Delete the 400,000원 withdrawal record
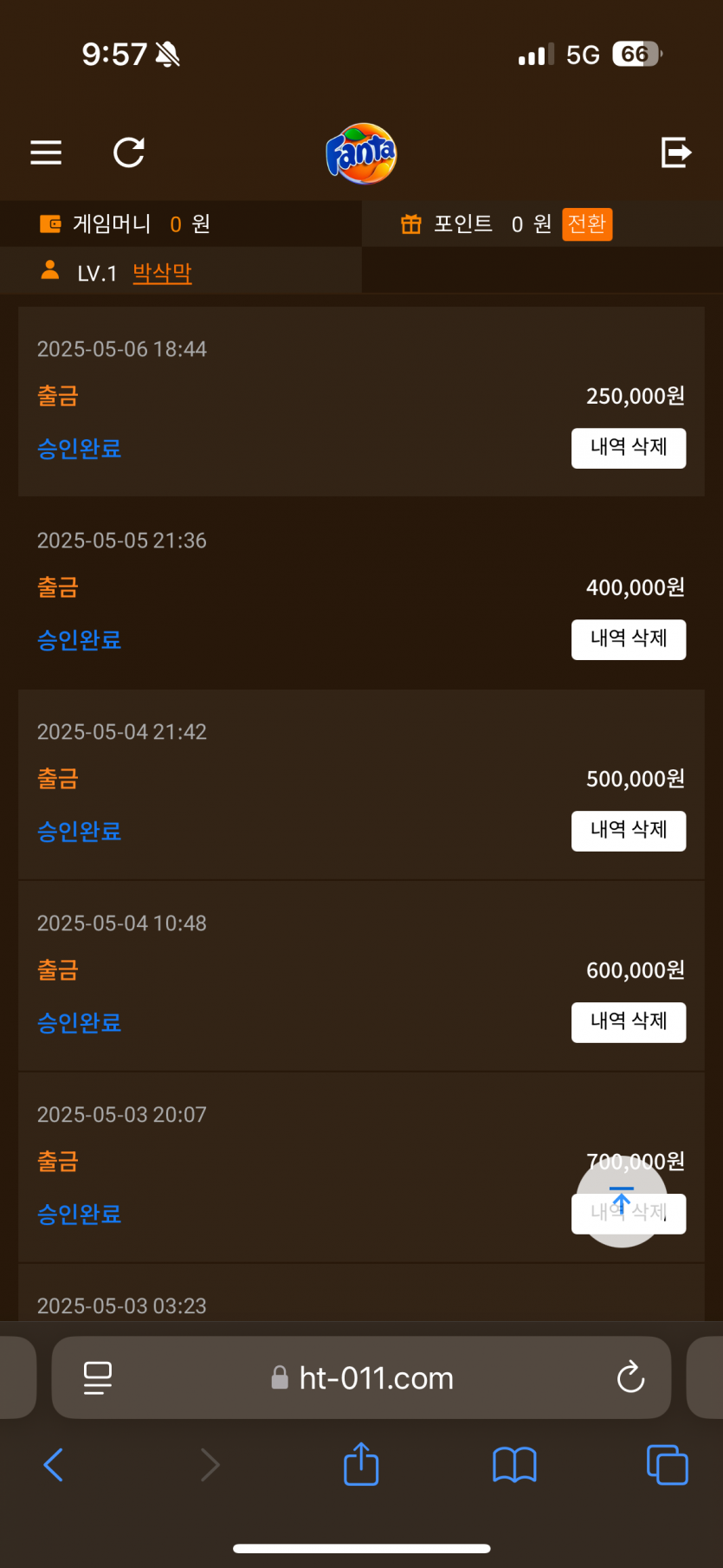This screenshot has width=723, height=1568. pos(629,639)
